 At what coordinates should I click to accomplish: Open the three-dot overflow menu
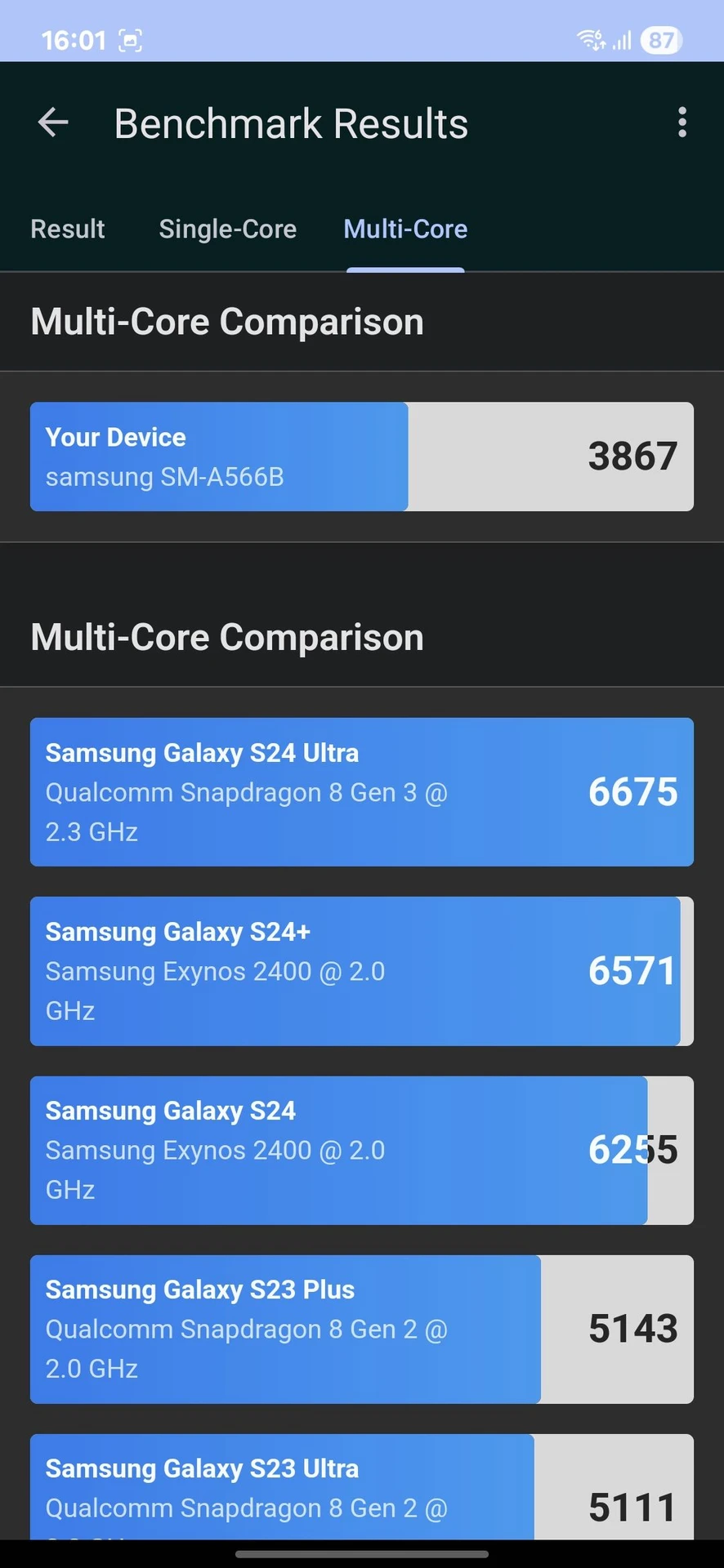682,122
